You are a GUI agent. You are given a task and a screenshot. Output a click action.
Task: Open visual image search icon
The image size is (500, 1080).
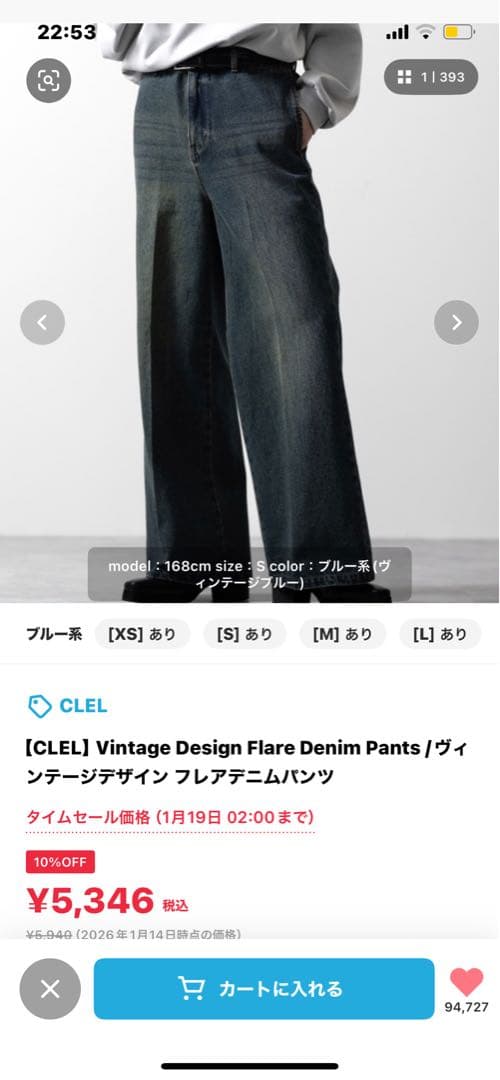tap(48, 81)
